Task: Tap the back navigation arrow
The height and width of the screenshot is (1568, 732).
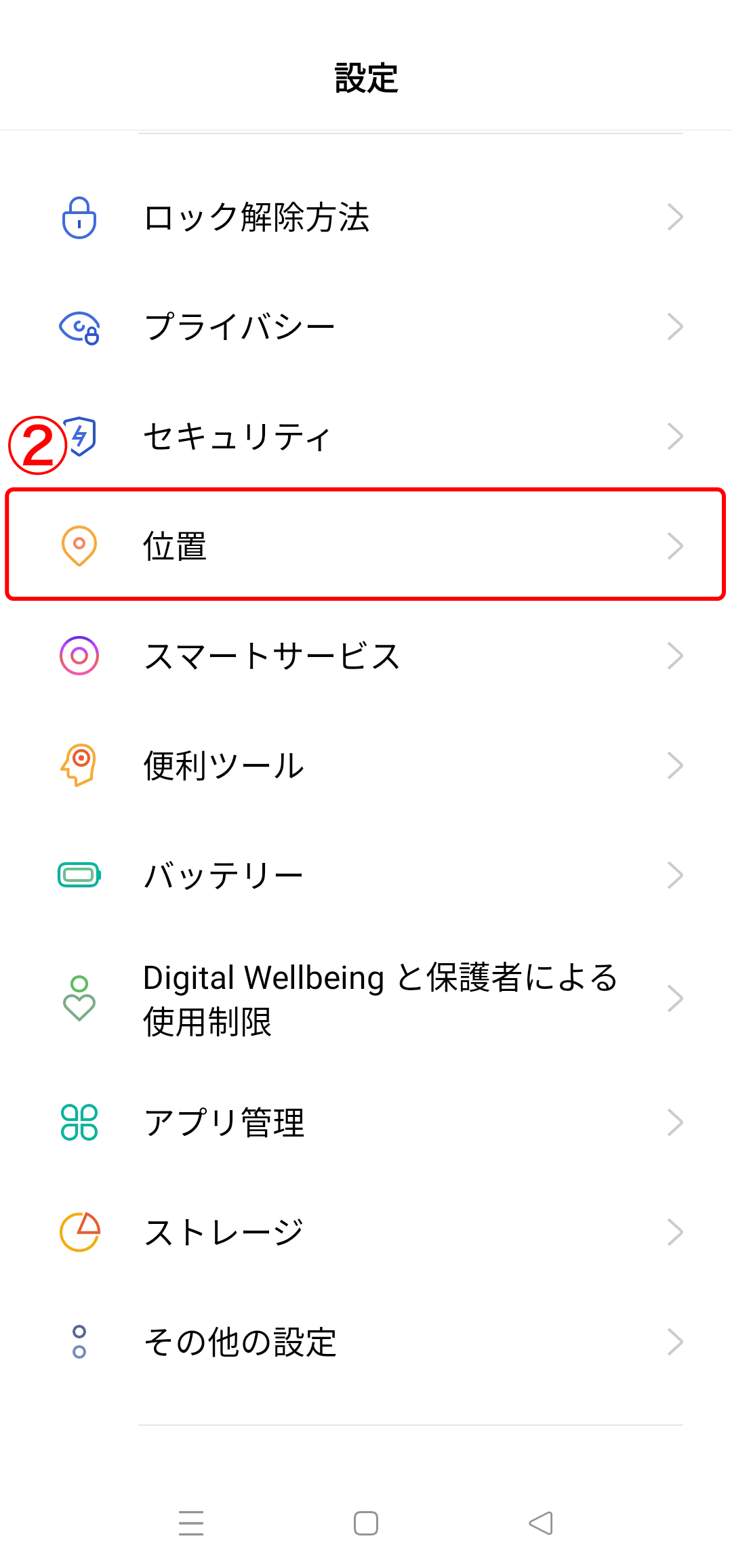Action: click(539, 1523)
